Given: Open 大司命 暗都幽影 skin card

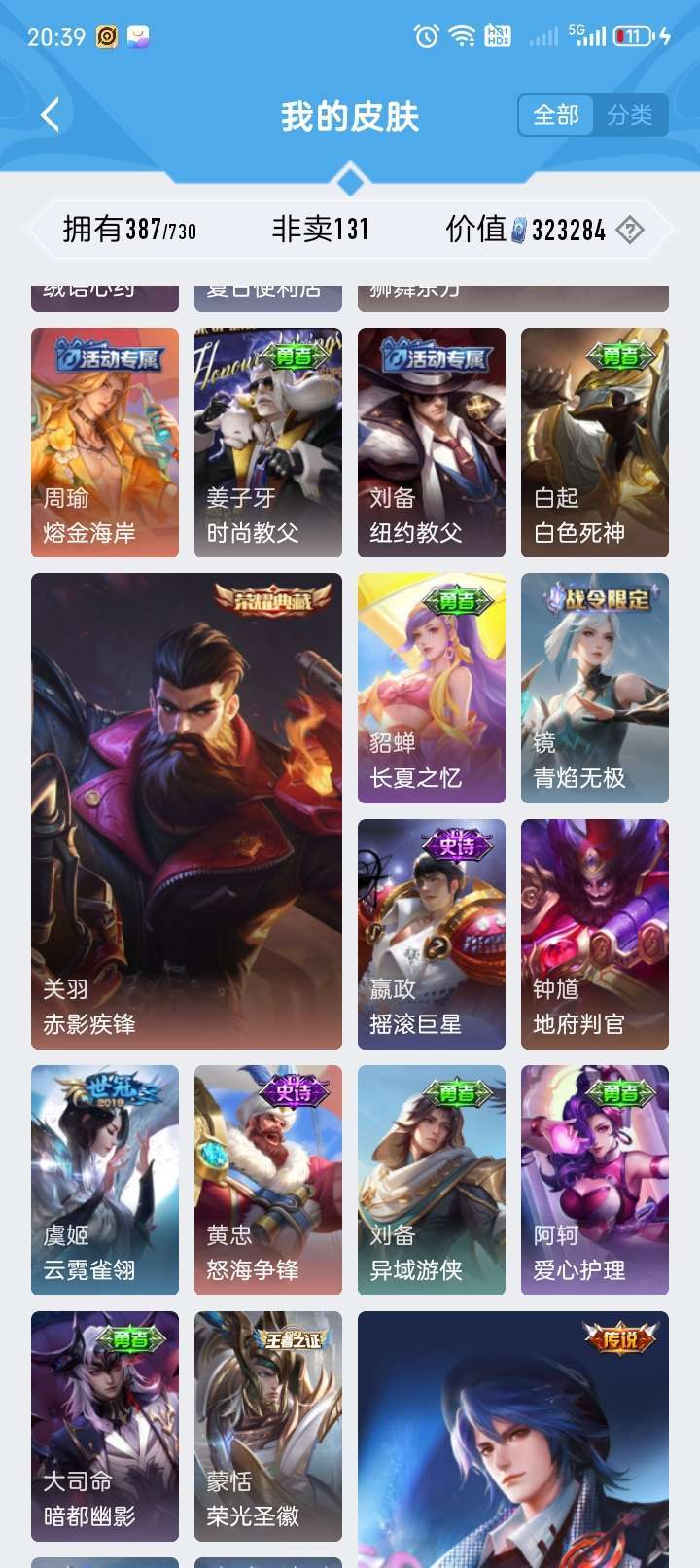Looking at the screenshot, I should coord(105,1426).
